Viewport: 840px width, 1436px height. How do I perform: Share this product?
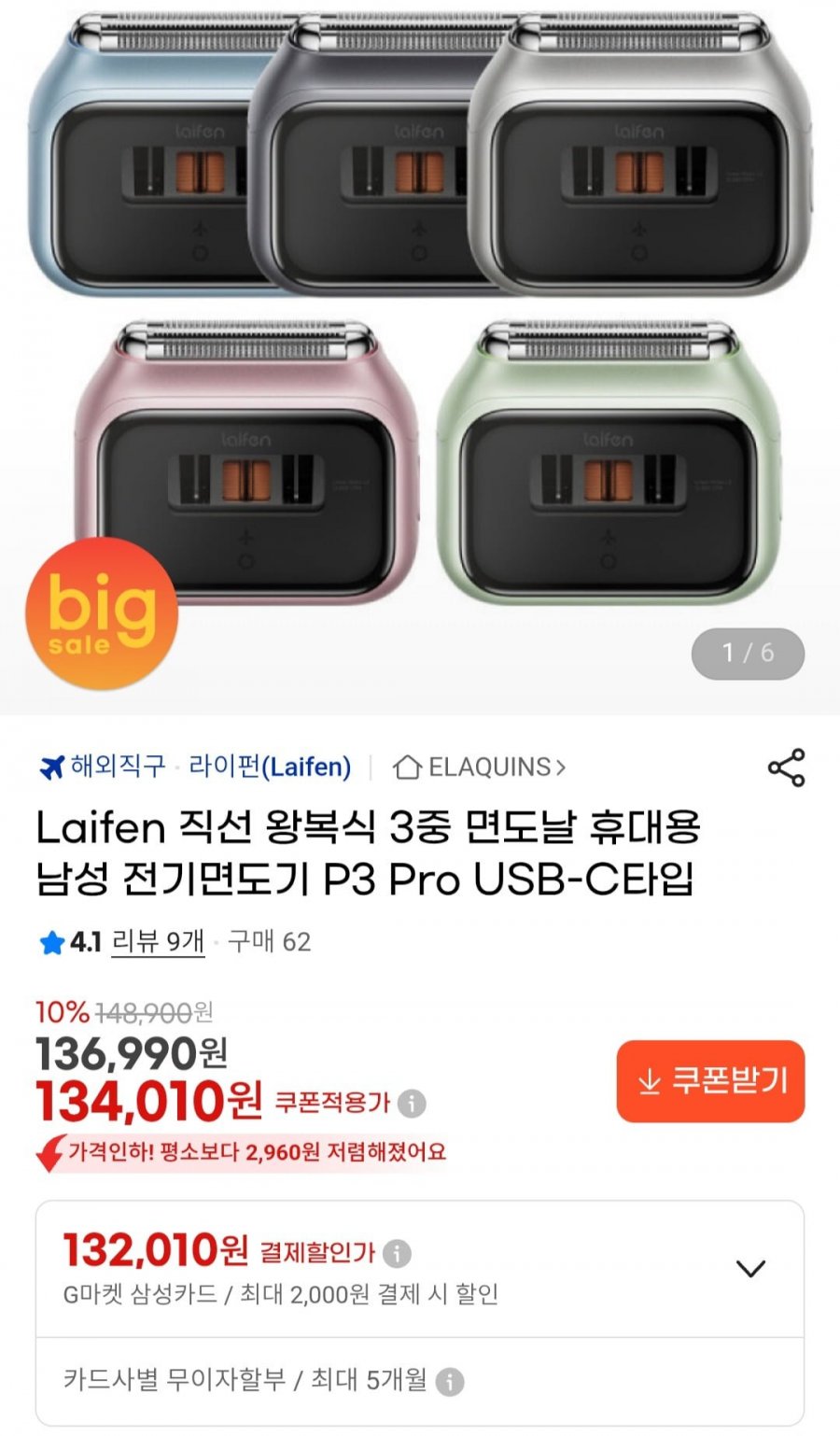(786, 767)
